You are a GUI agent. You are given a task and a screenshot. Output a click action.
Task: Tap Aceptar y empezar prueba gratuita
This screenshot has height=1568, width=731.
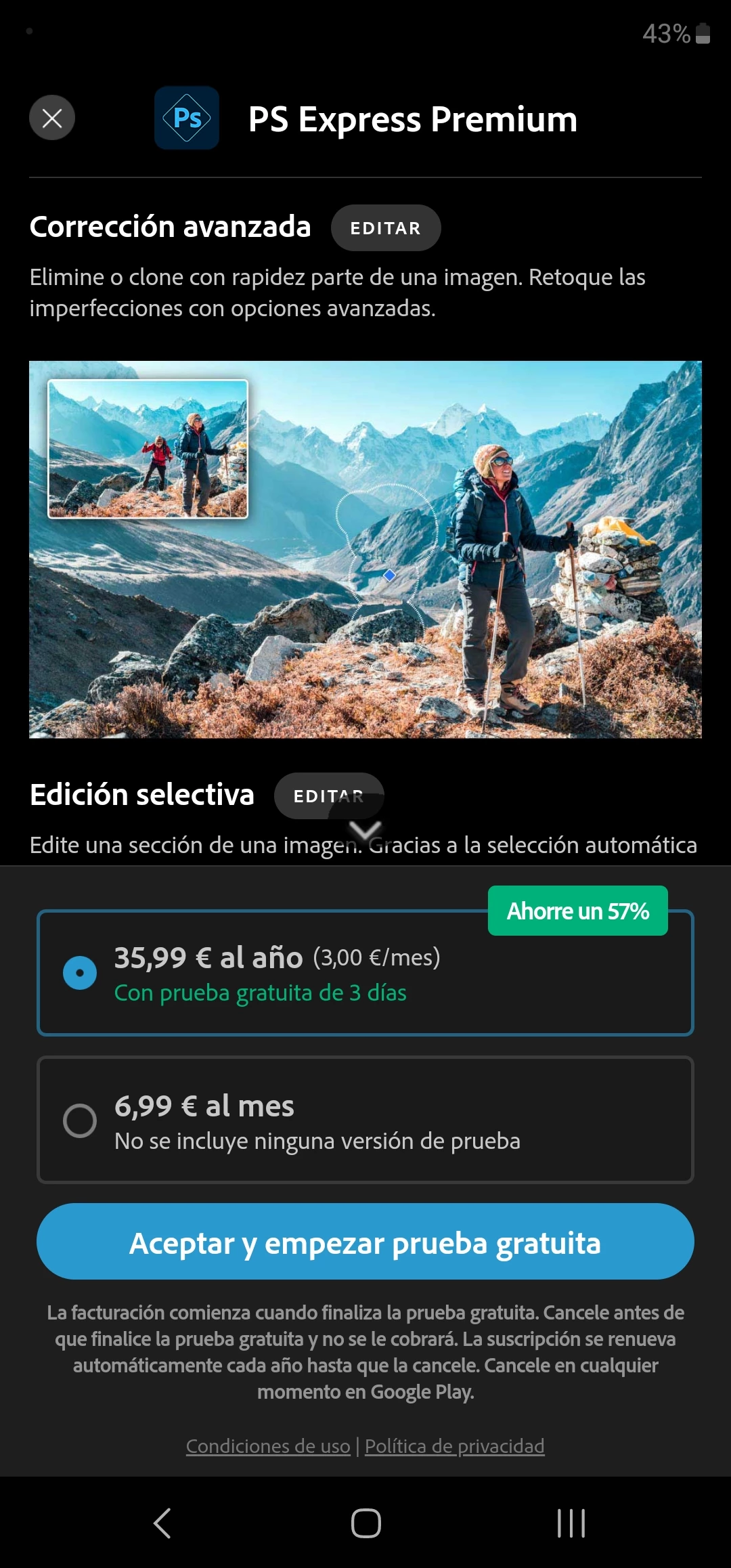click(365, 1242)
